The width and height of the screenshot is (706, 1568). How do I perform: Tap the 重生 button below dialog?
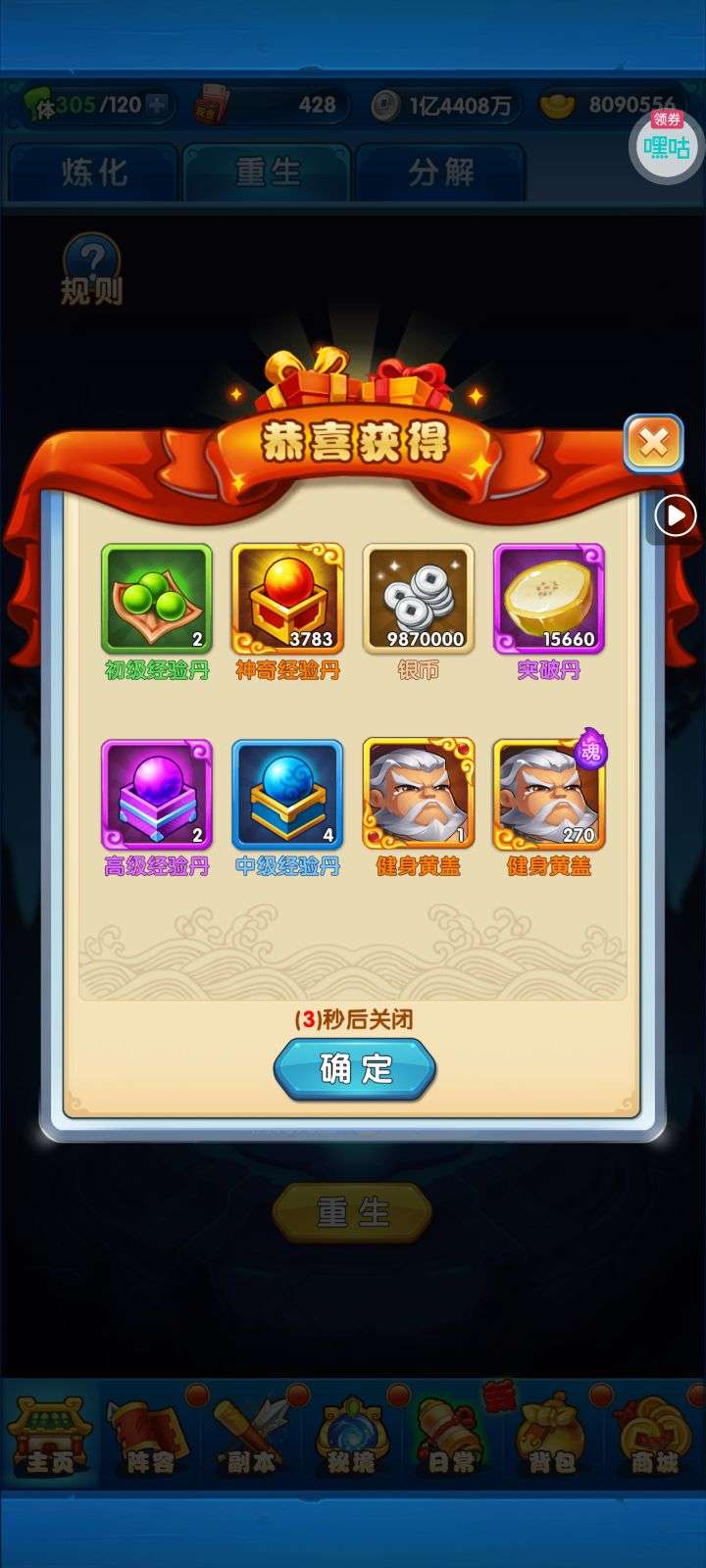pyautogui.click(x=352, y=1213)
